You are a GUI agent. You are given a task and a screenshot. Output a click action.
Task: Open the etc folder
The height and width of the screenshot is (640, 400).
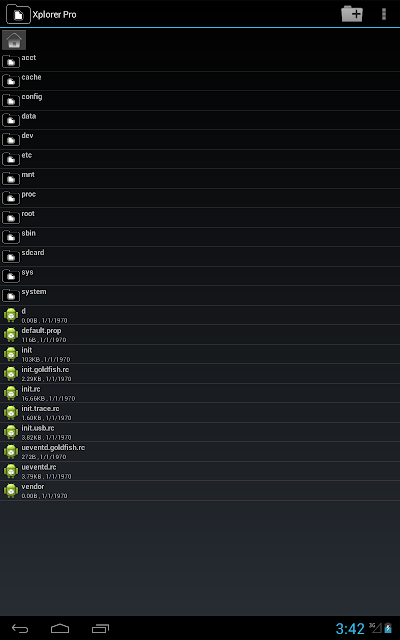click(x=200, y=159)
